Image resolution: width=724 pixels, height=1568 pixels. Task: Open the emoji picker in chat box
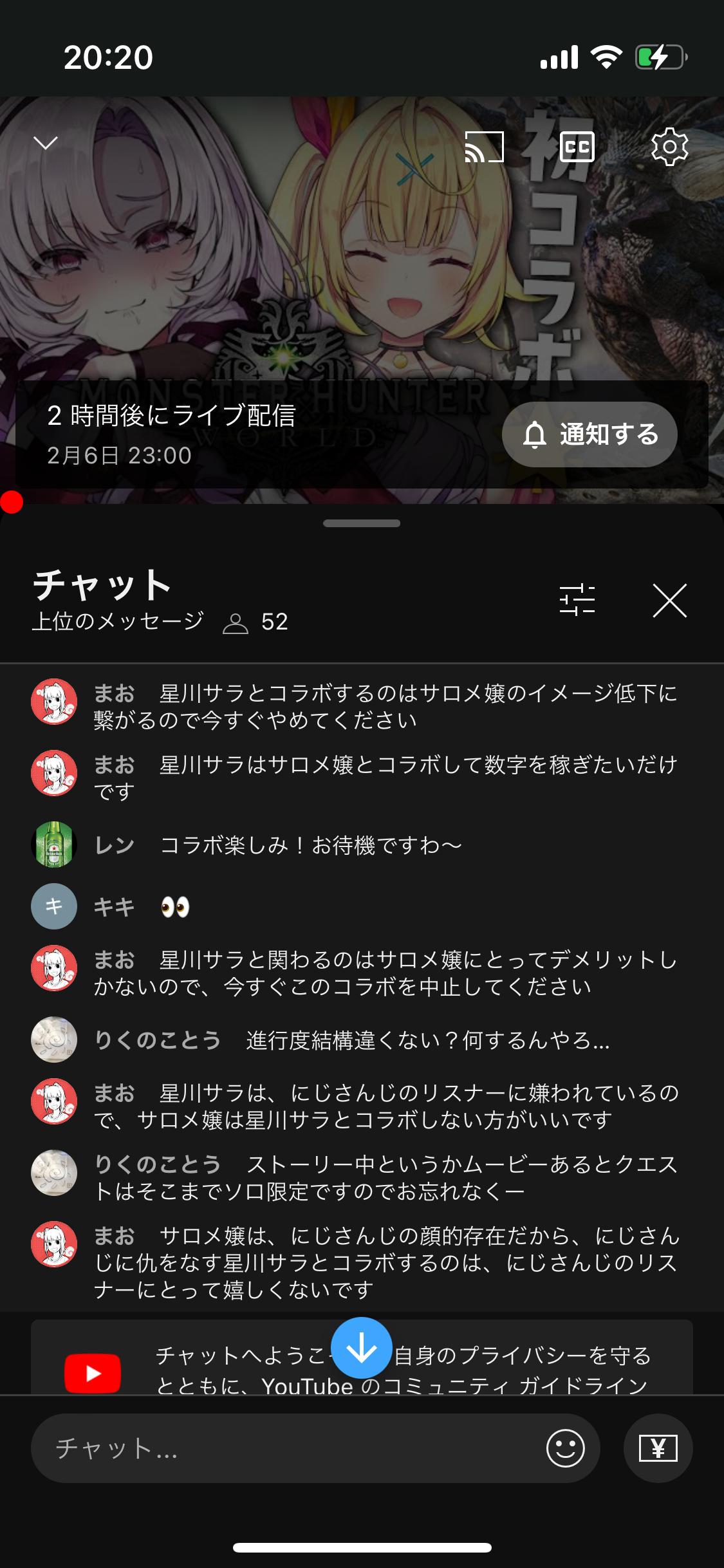coord(565,1449)
